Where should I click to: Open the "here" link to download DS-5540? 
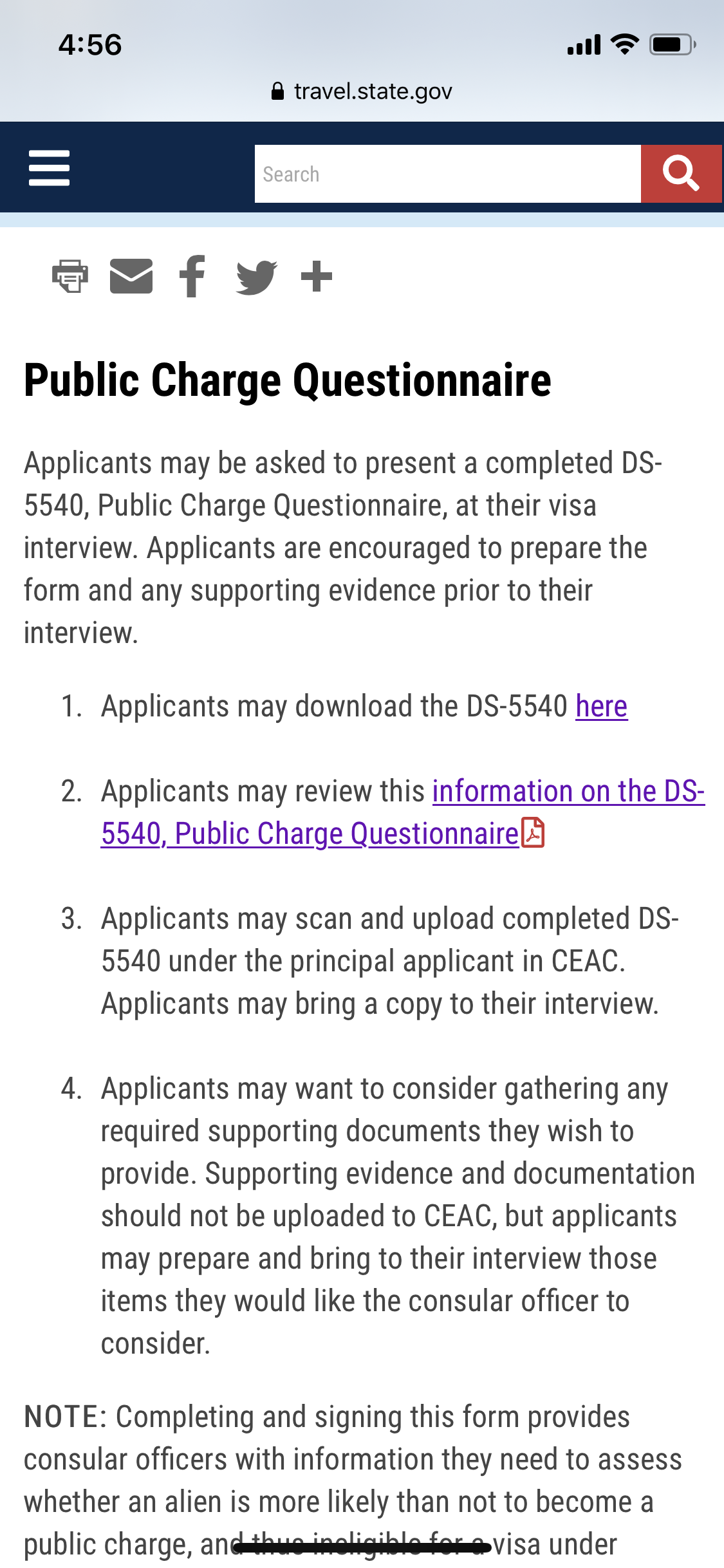coord(601,706)
